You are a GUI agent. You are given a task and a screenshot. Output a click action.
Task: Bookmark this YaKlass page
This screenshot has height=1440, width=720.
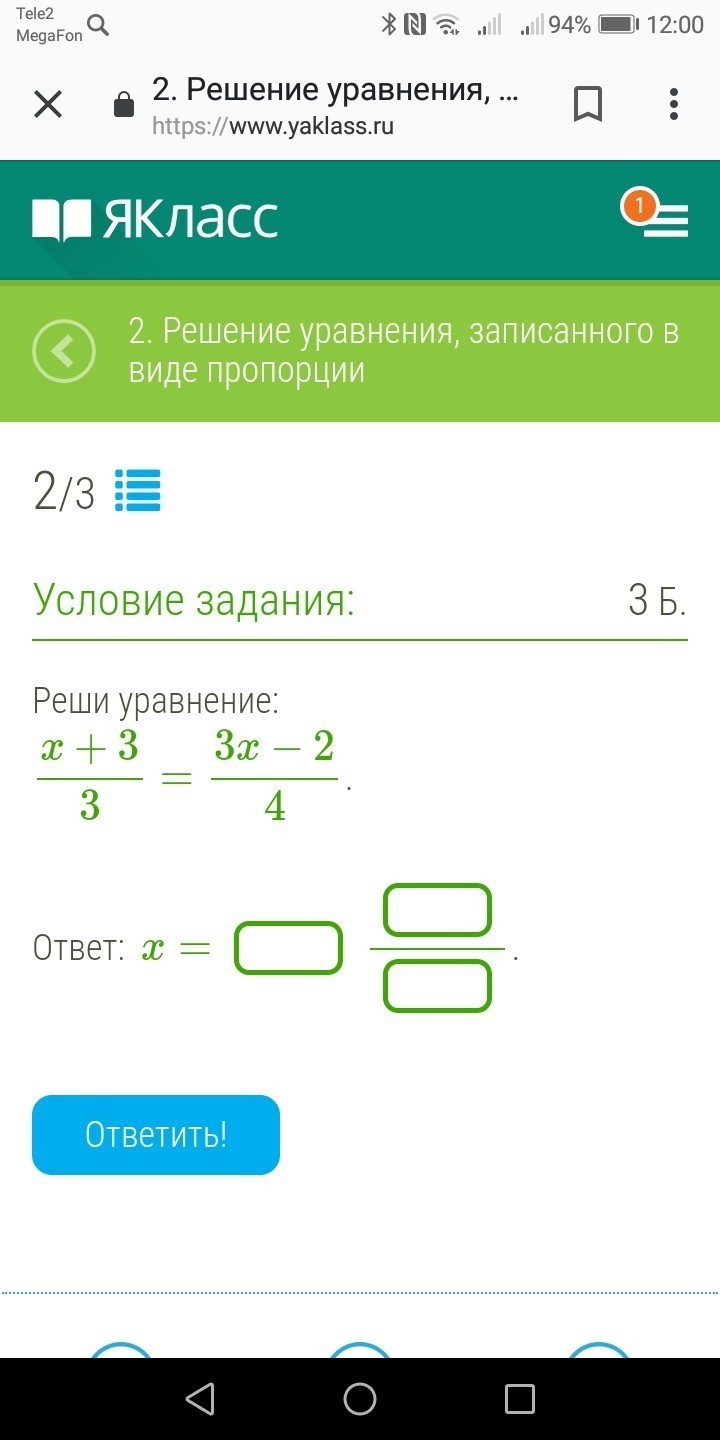[x=588, y=104]
